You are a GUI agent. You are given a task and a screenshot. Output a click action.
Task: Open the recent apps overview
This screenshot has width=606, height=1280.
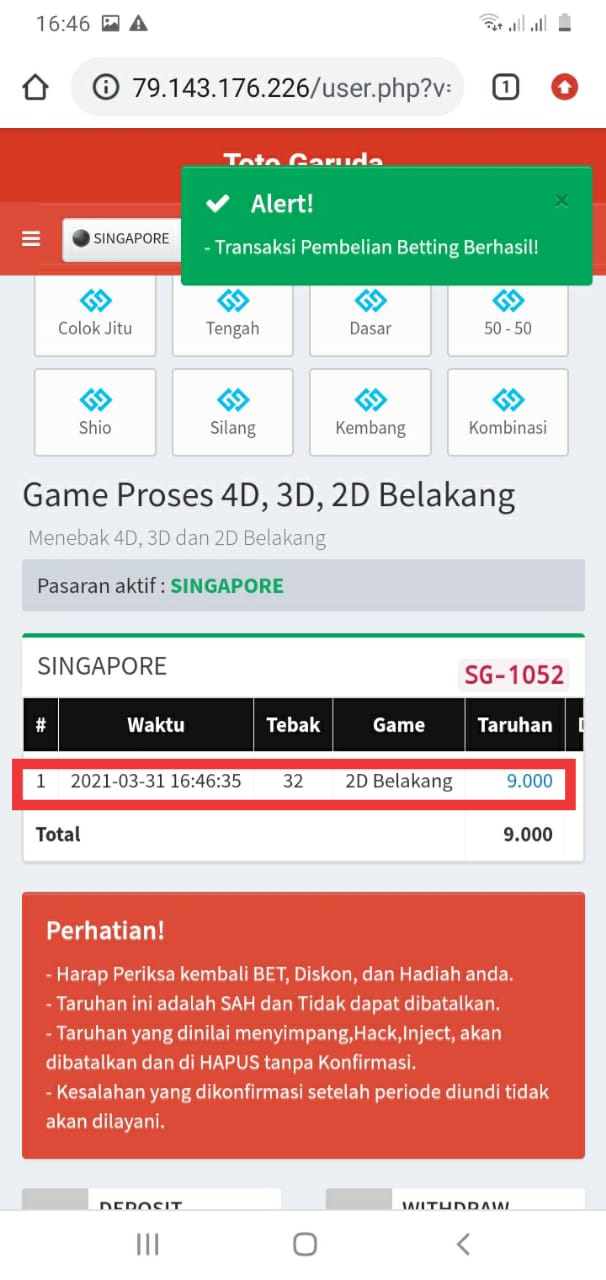147,1243
